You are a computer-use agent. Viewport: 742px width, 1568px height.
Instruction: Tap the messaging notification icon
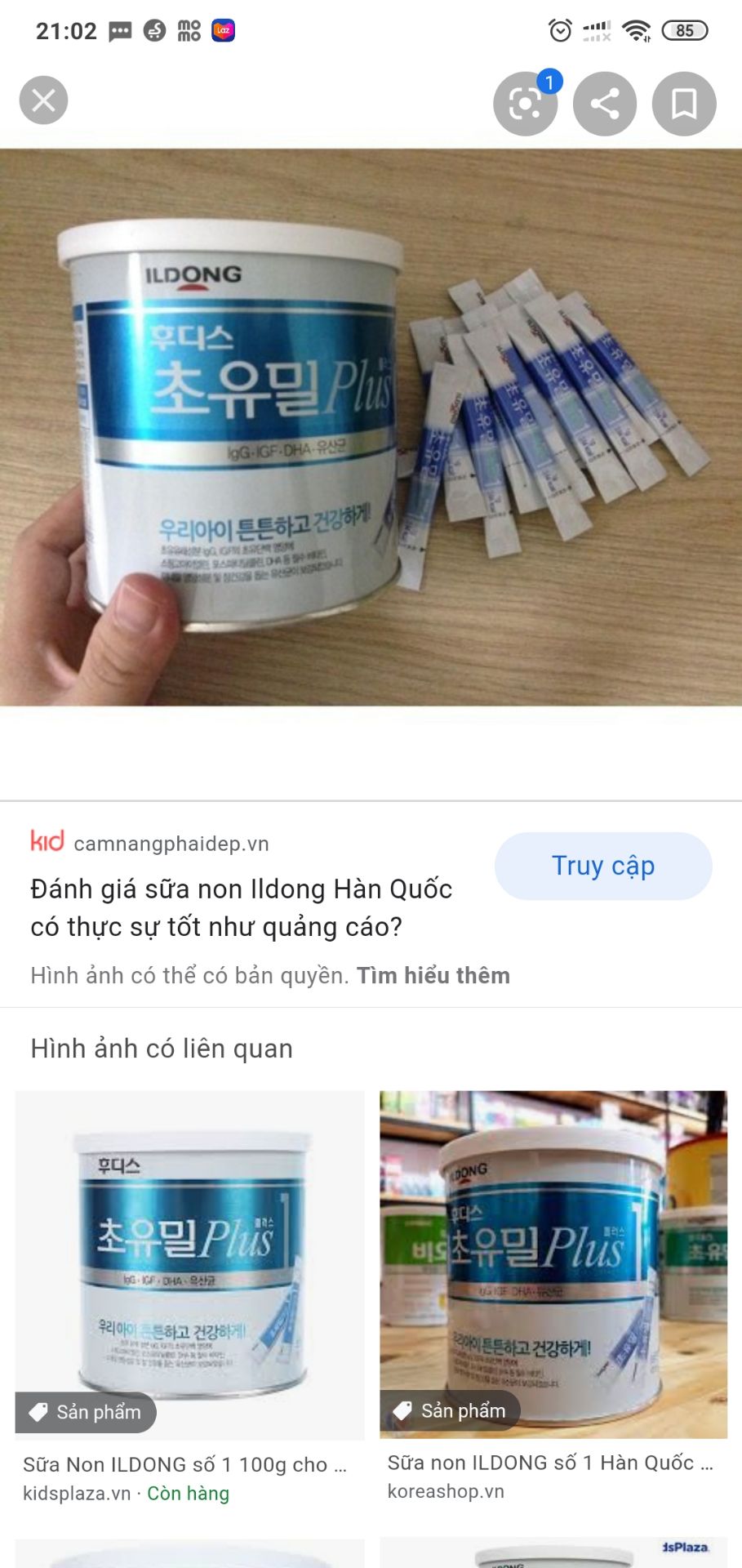[119, 29]
